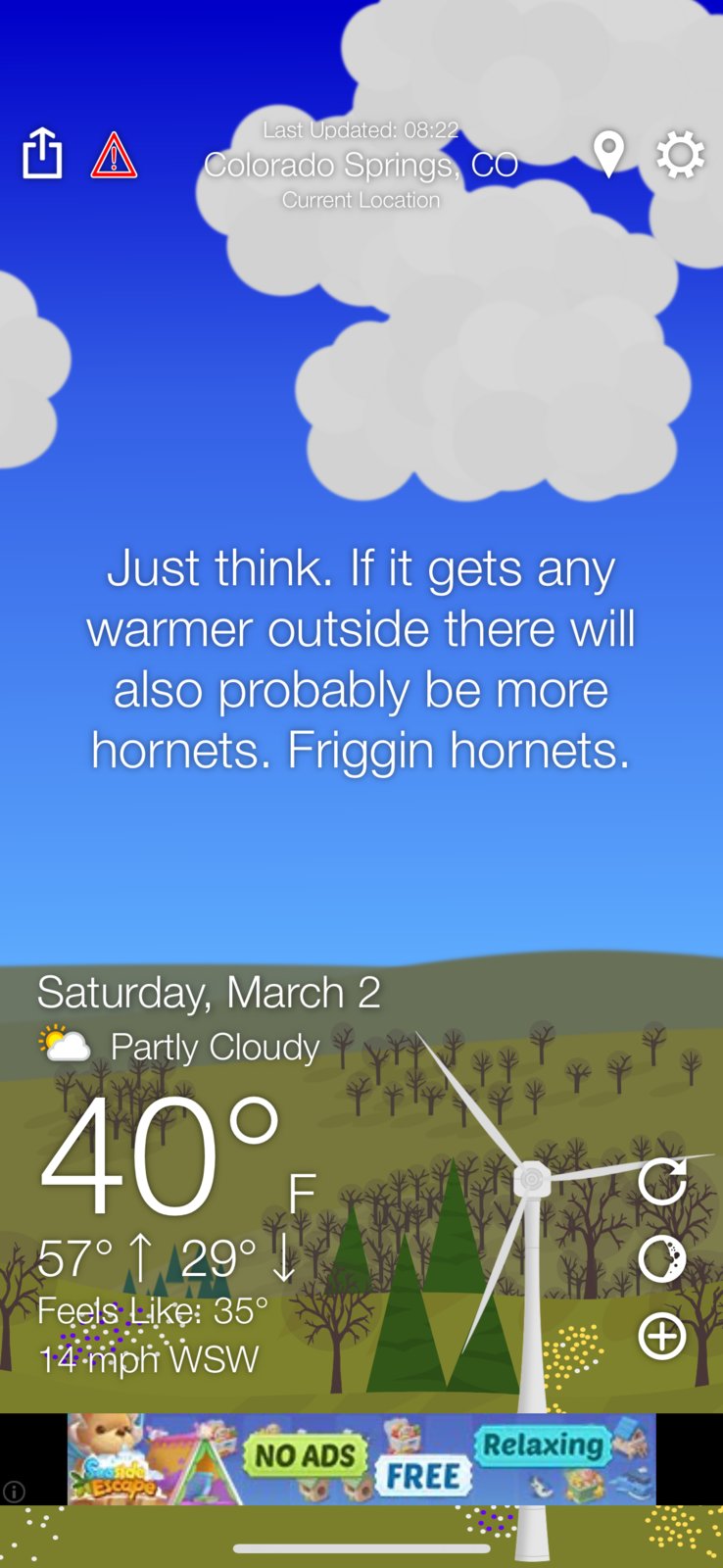Tap the ad info icon
The image size is (723, 1568).
point(14,1492)
